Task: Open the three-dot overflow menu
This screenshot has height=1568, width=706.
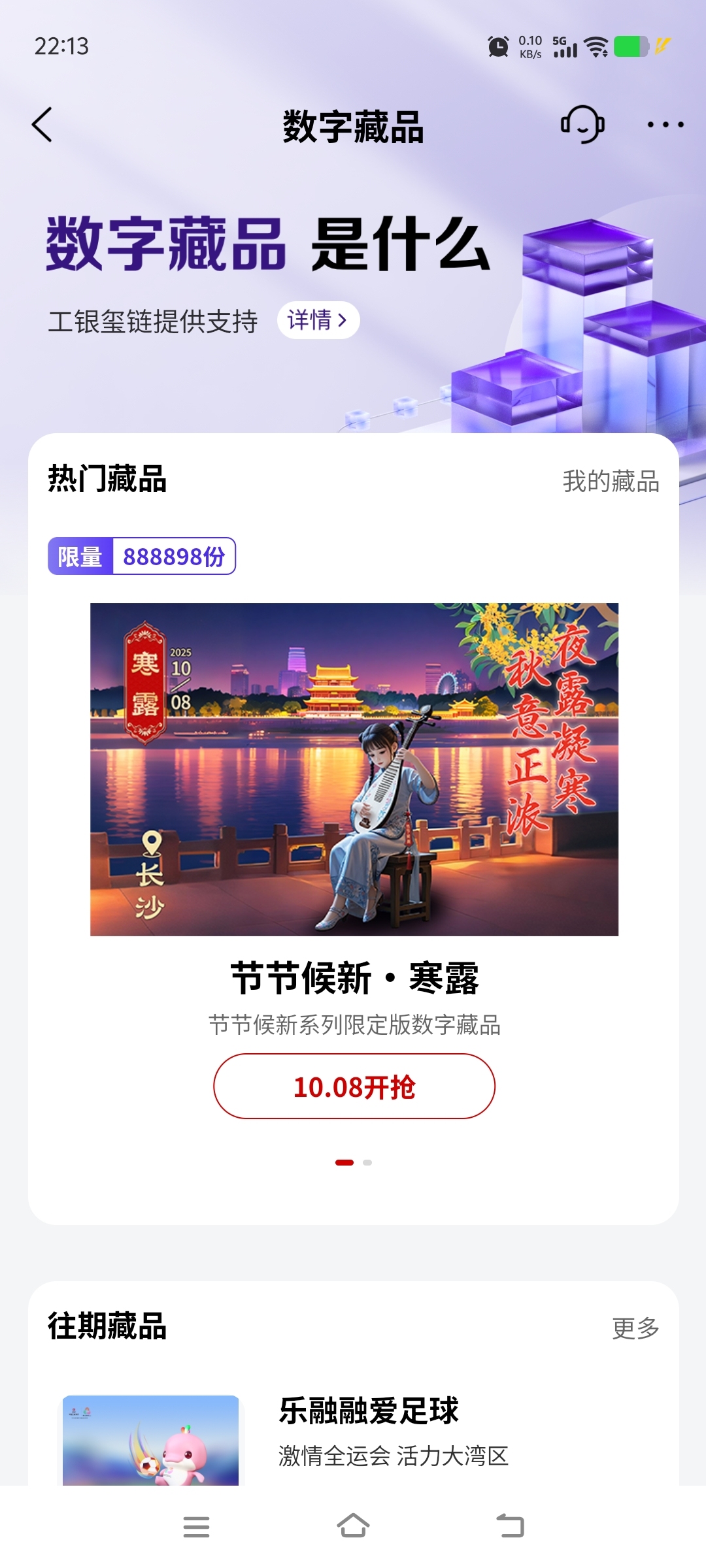Action: coord(665,124)
